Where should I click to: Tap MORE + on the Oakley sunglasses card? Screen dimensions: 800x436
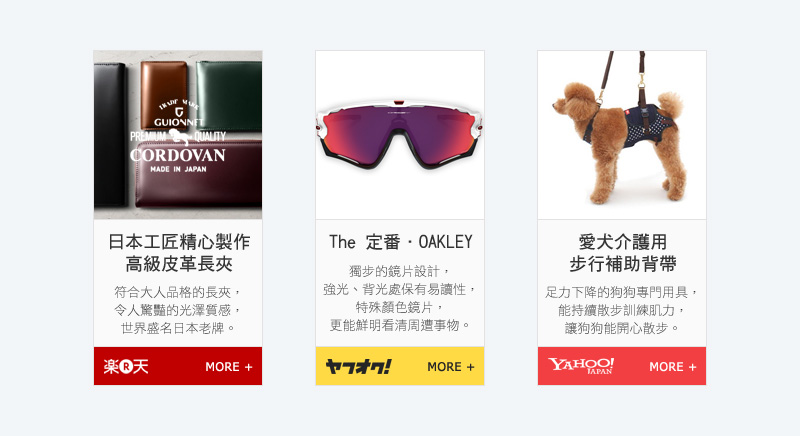pyautogui.click(x=451, y=367)
